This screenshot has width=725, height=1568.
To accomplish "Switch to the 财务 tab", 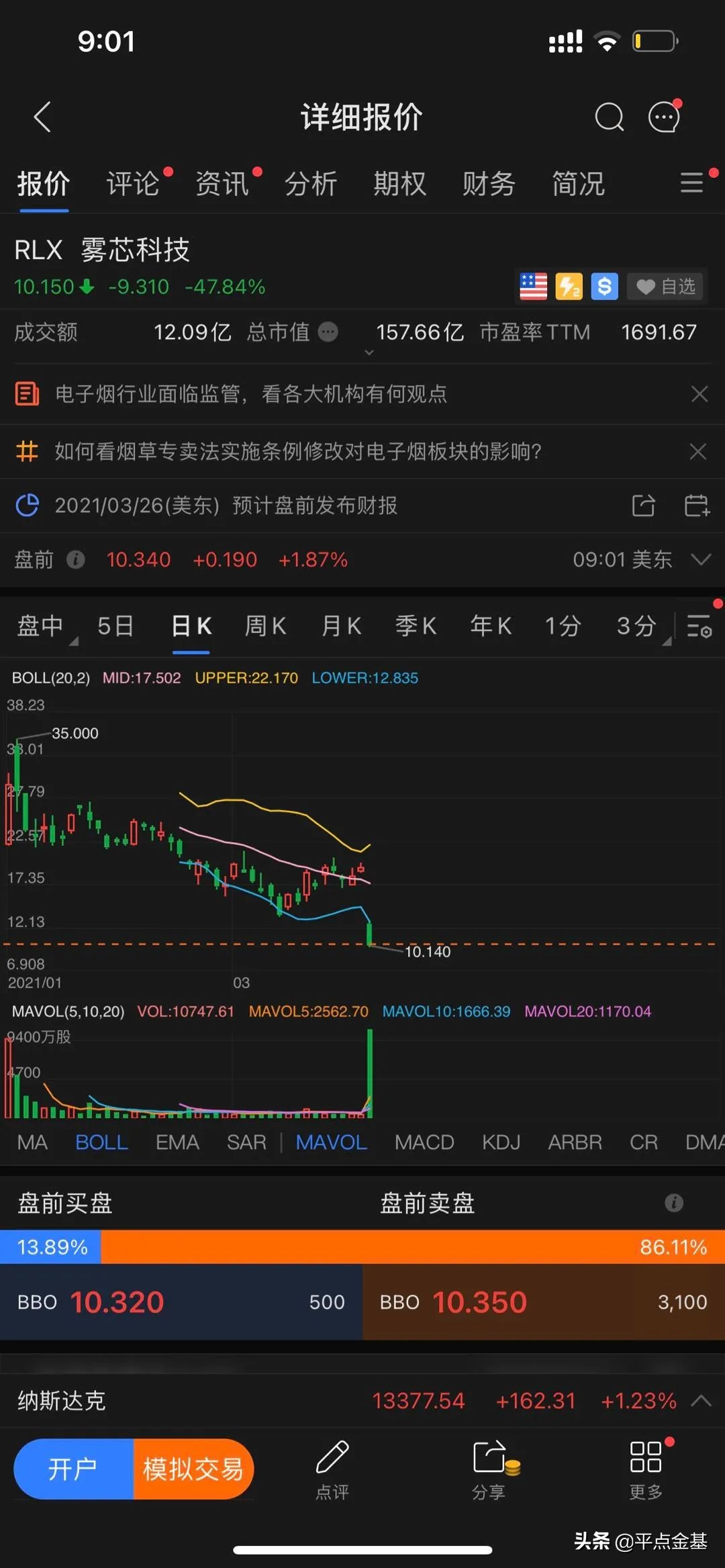I will pos(488,183).
